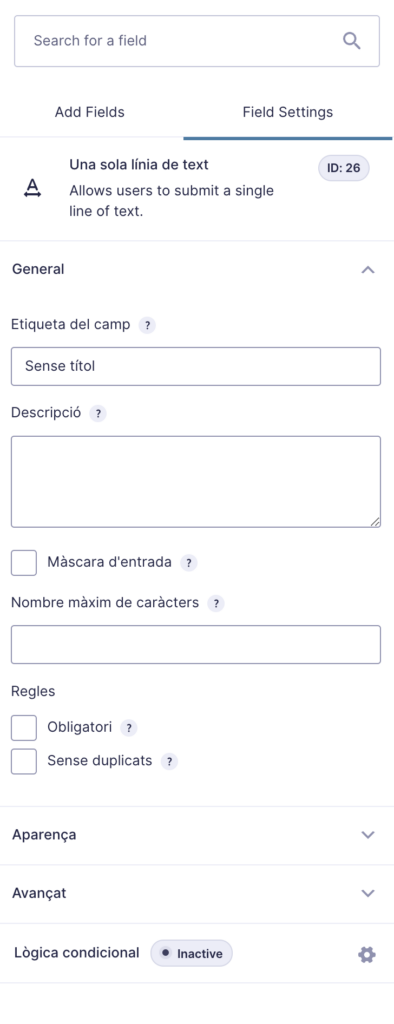Screen dimensions: 394x1024
Task: Open help for Sense duplicats
Action: (169, 761)
